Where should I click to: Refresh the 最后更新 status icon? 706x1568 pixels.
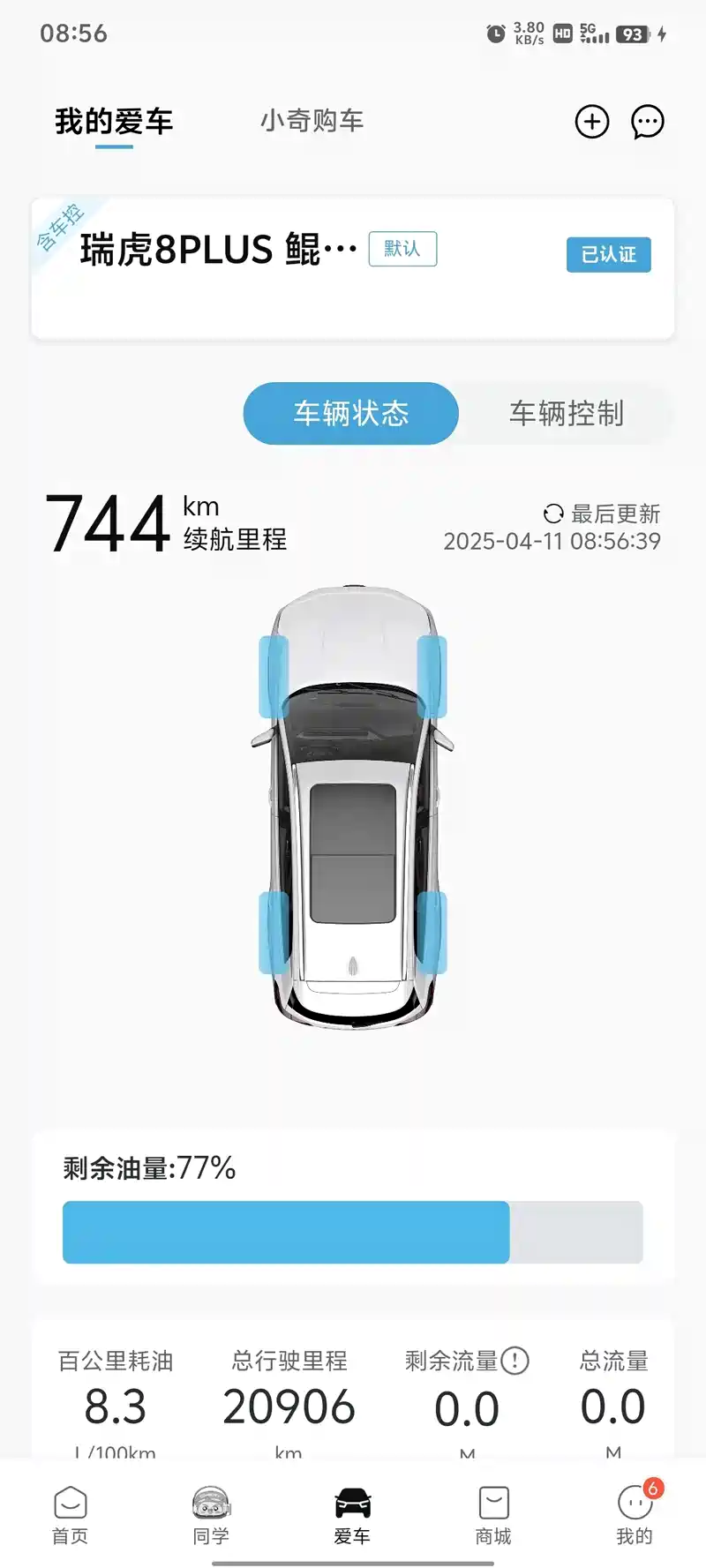click(553, 514)
